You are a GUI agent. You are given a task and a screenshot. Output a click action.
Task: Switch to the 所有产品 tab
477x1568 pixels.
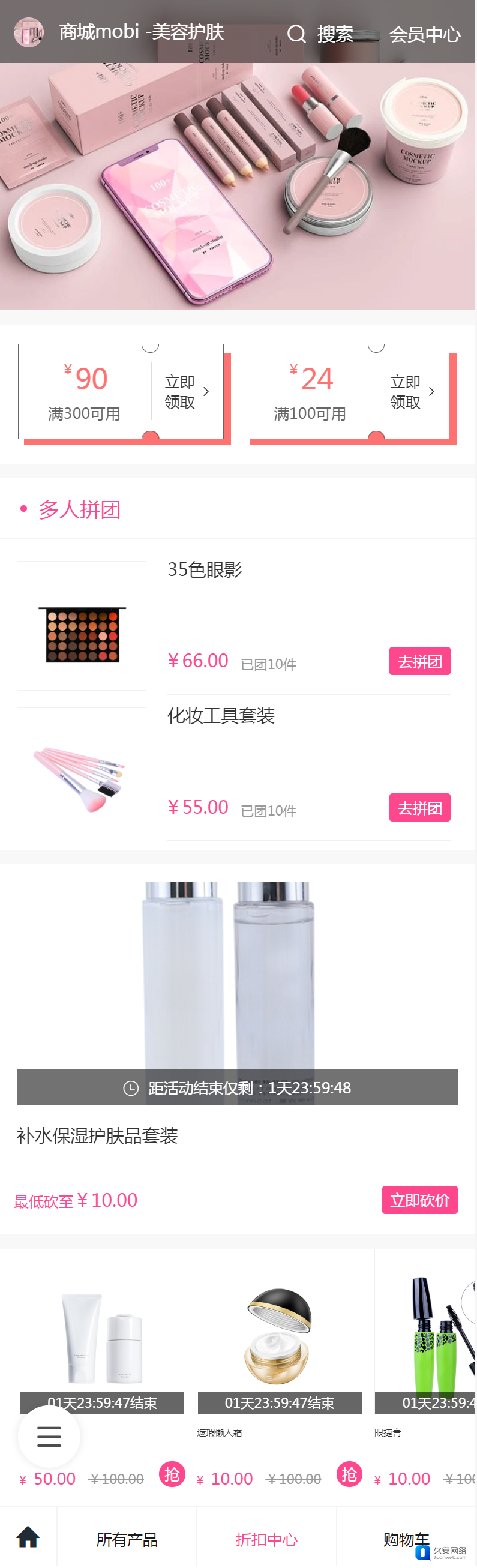click(x=127, y=1539)
